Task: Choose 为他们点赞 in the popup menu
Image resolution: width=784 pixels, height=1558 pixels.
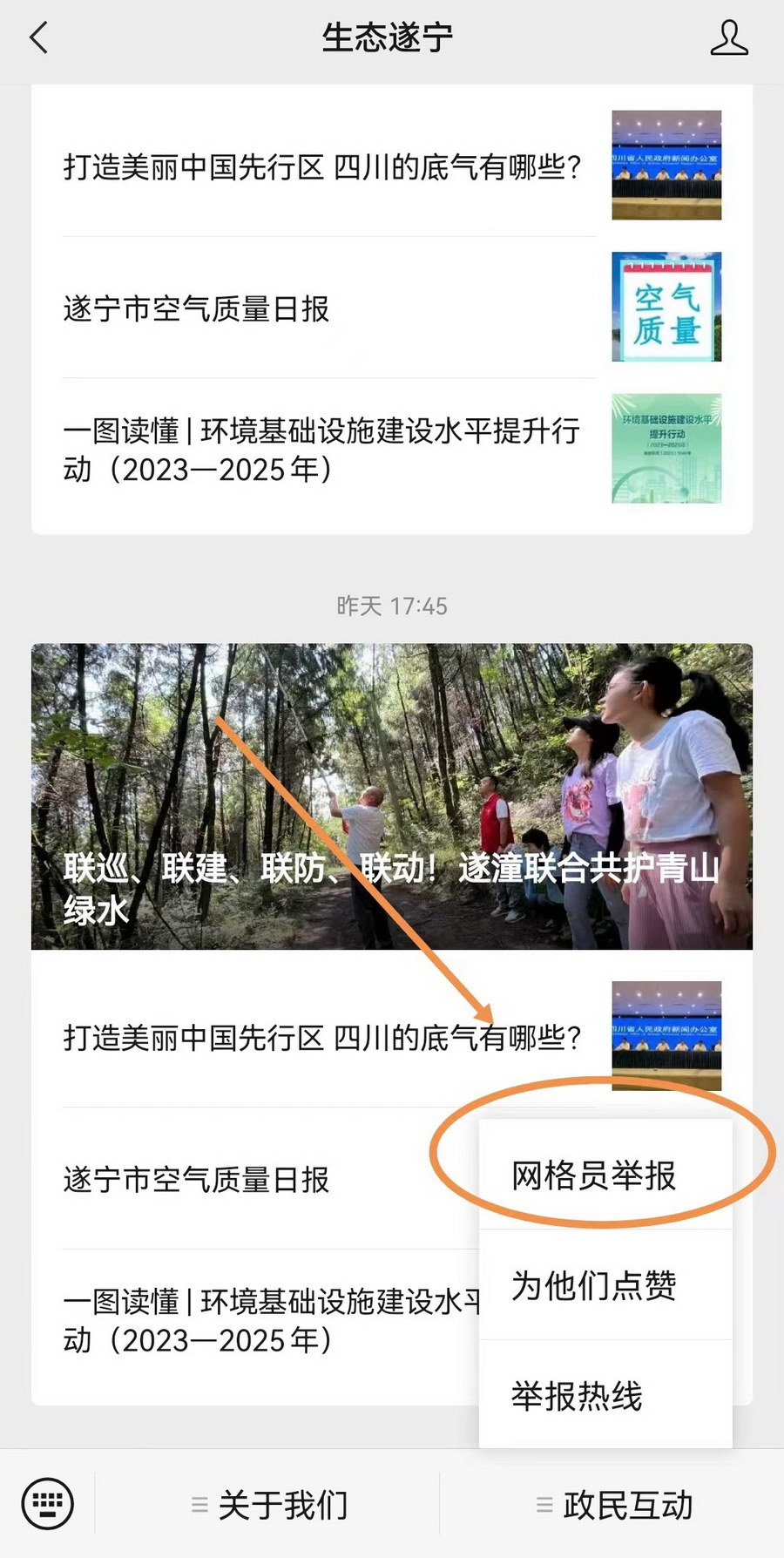Action: point(594,1285)
